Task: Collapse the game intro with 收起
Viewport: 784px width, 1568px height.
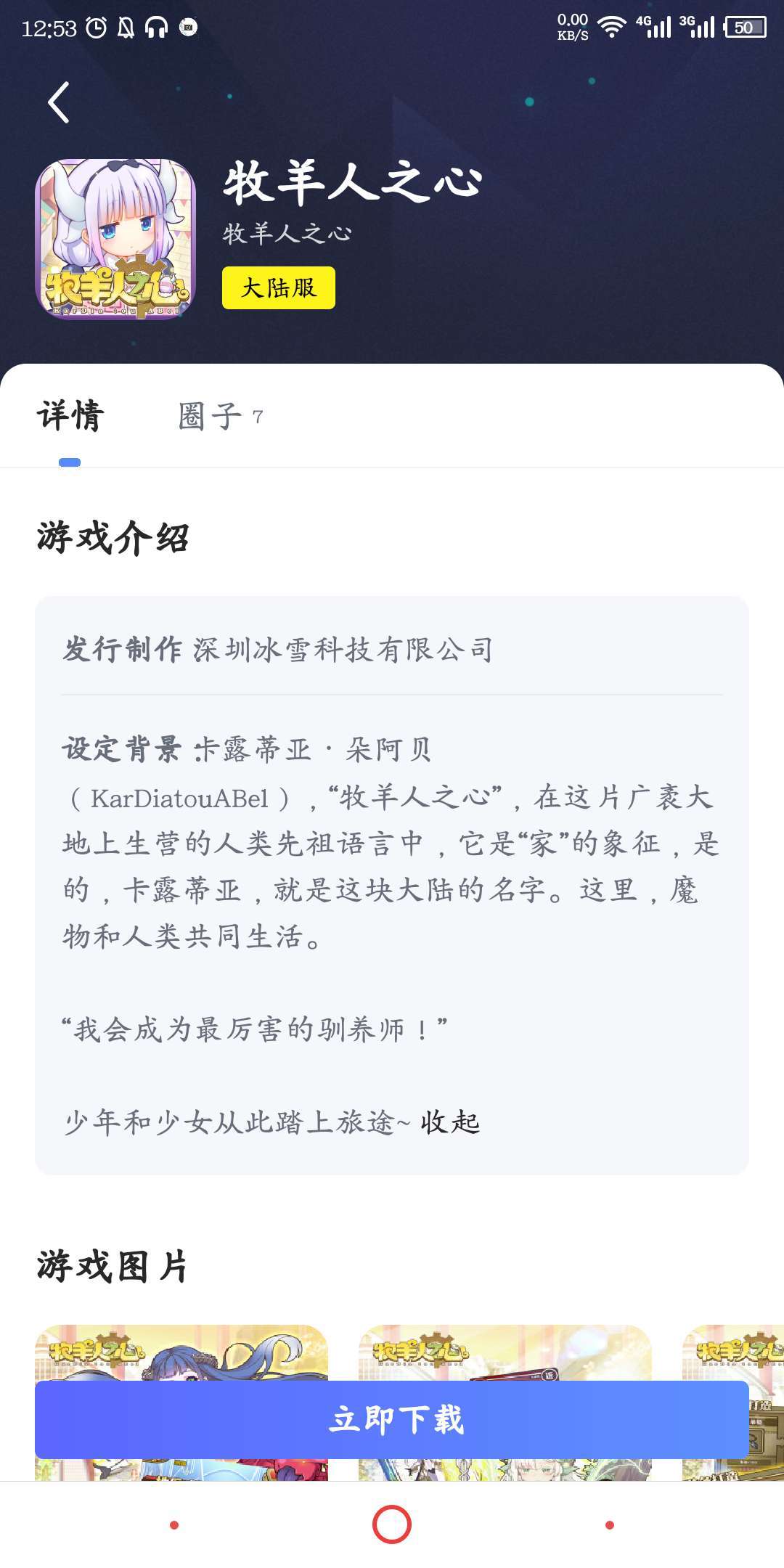Action: (450, 1122)
